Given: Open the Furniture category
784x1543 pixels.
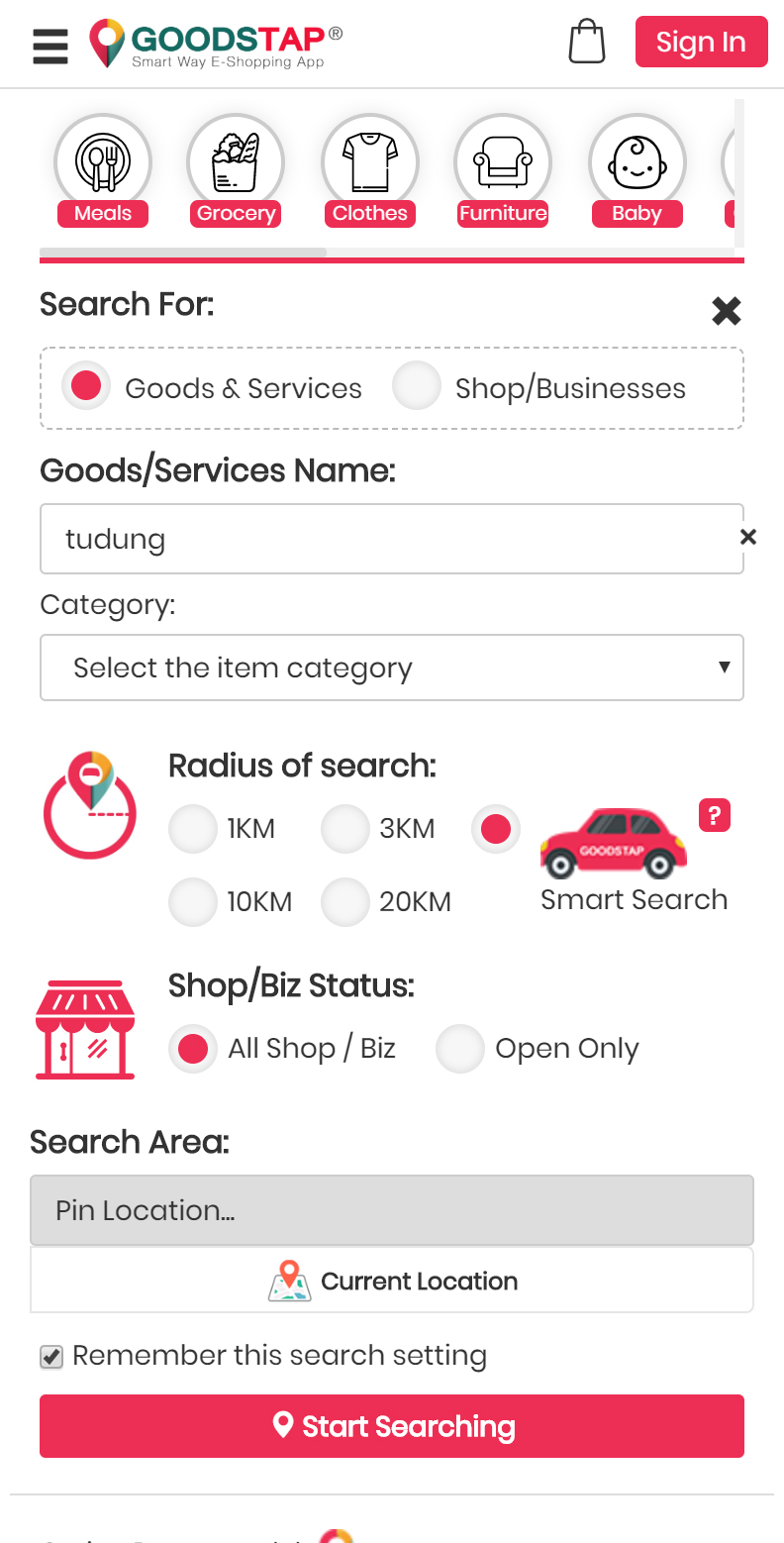Looking at the screenshot, I should [x=503, y=169].
